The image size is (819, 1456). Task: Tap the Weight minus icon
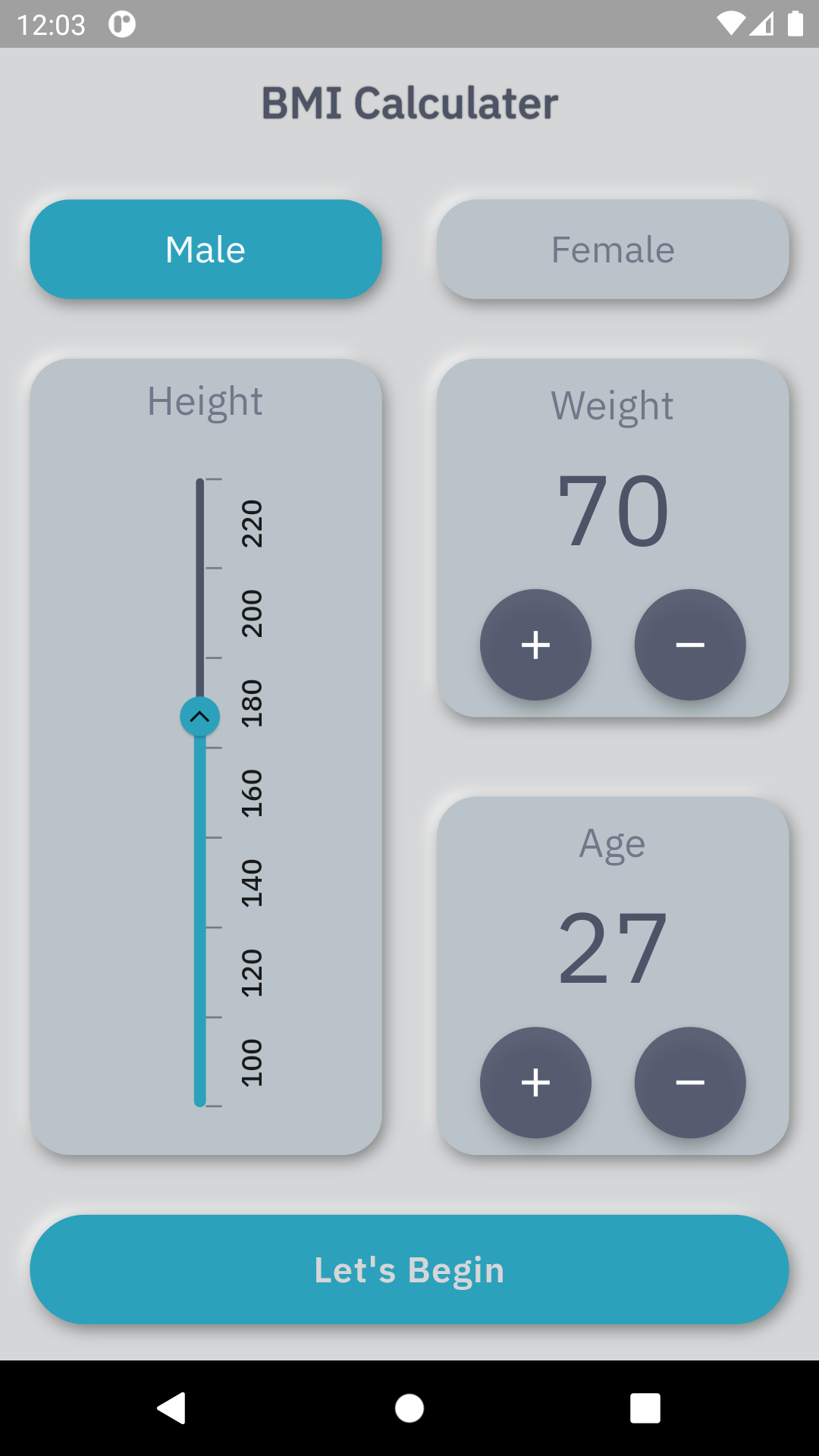click(690, 645)
